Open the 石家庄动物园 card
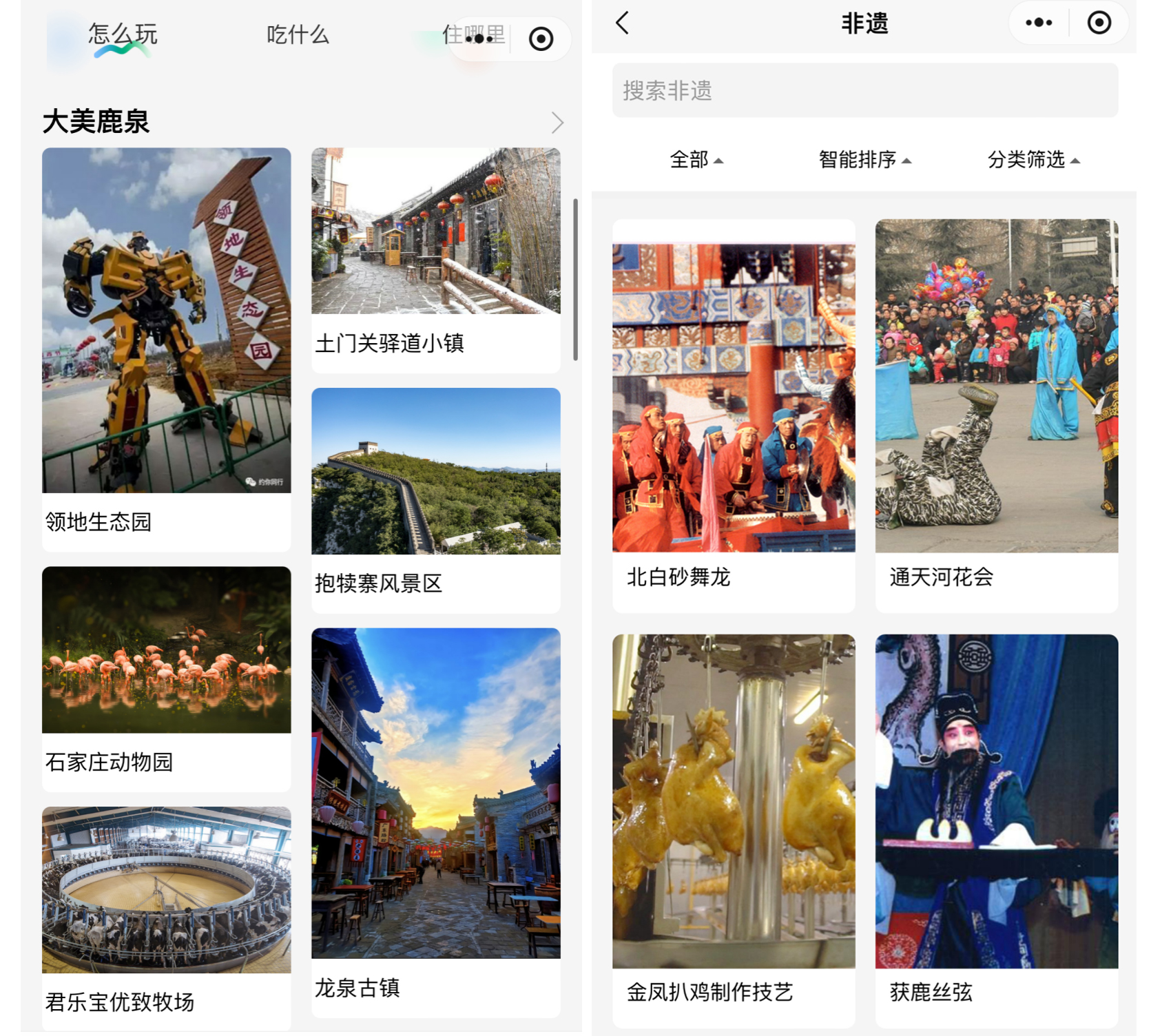Image resolution: width=1151 pixels, height=1036 pixels. (166, 677)
